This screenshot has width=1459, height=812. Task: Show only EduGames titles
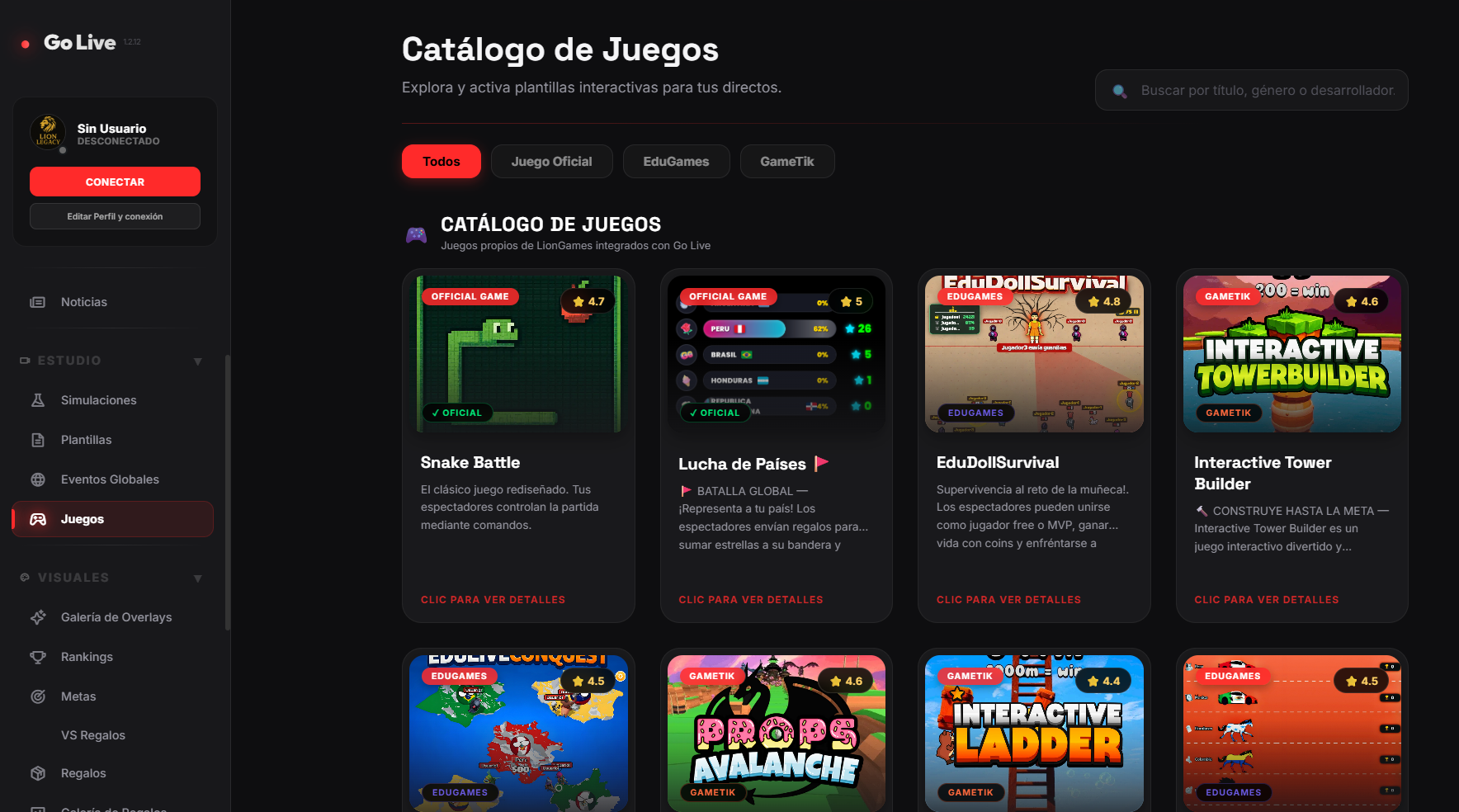tap(676, 162)
